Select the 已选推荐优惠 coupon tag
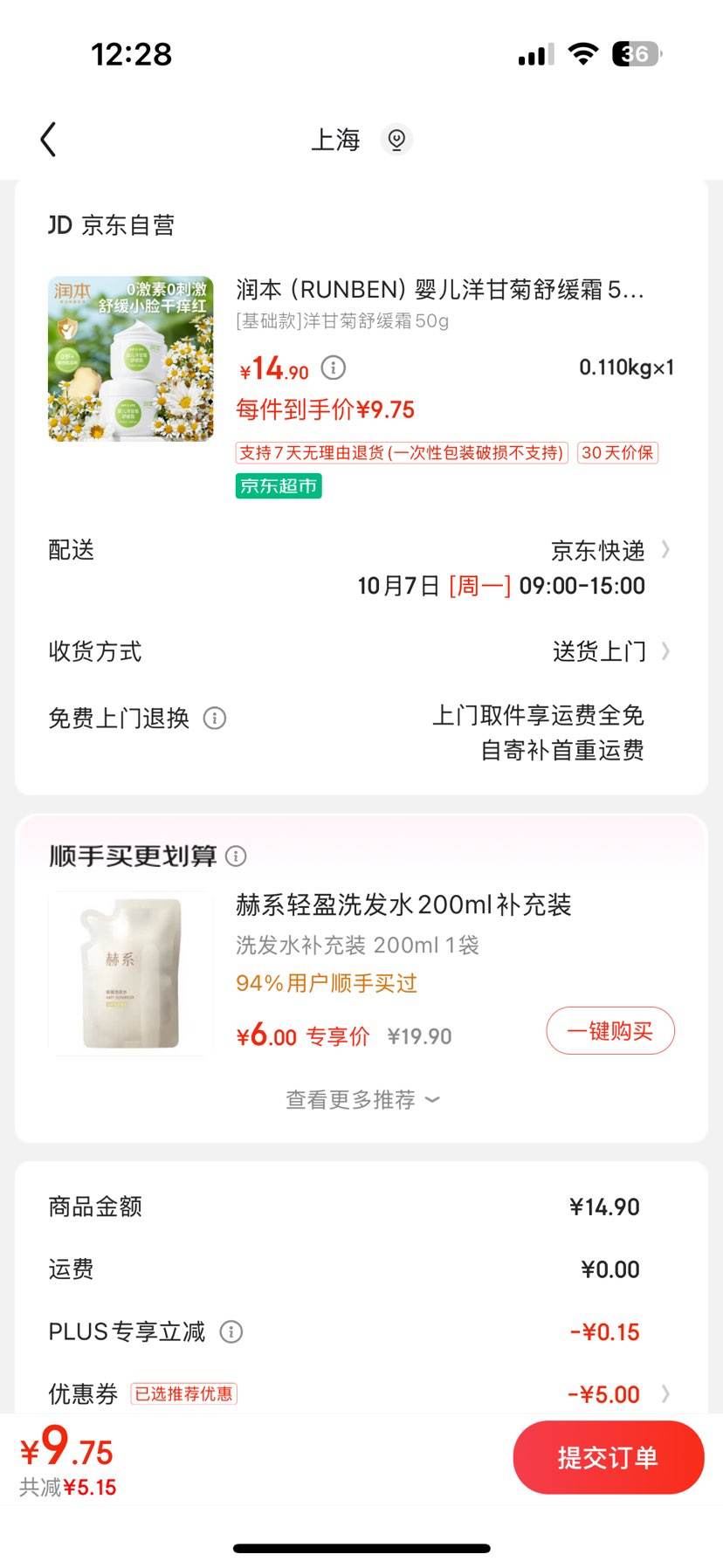The height and width of the screenshot is (1568, 723). click(183, 1393)
